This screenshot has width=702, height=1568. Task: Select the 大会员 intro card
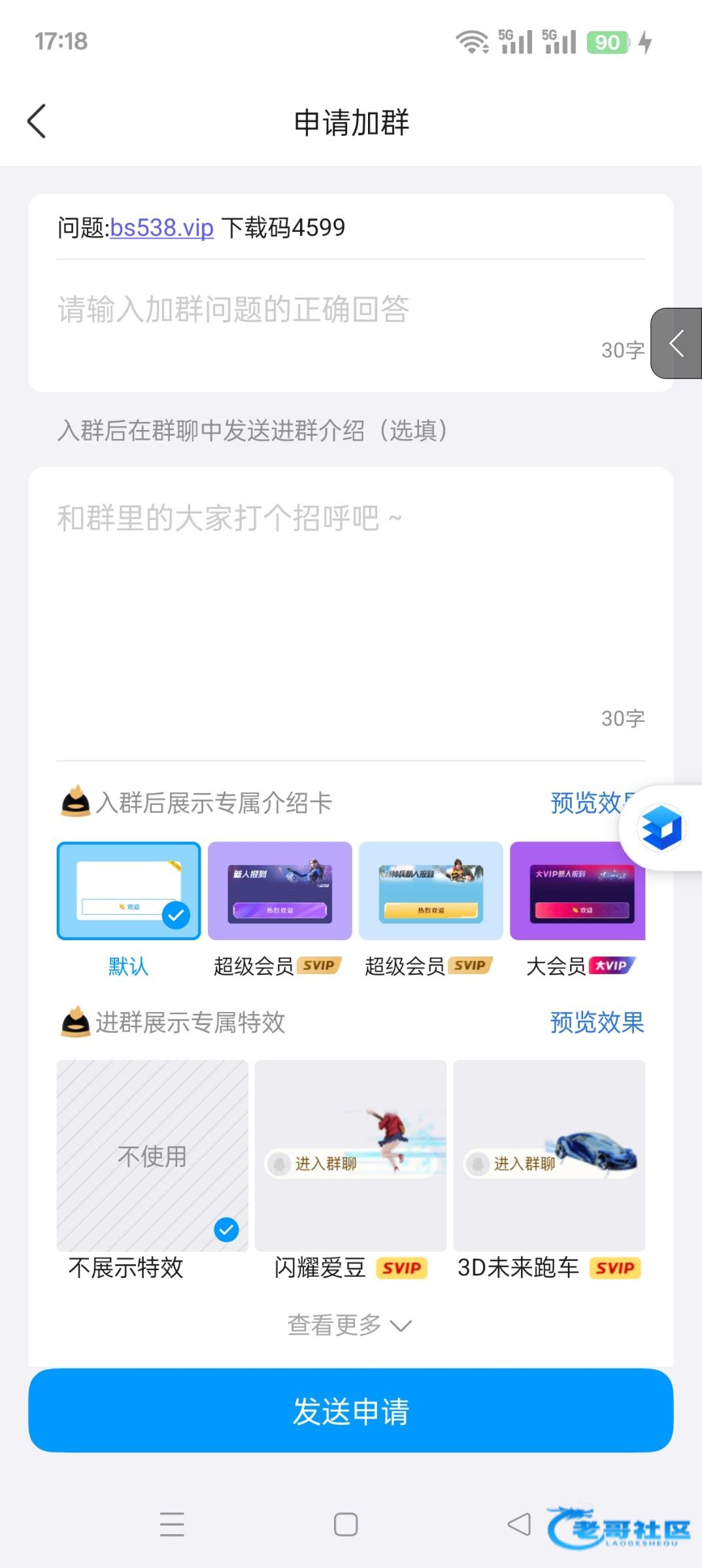[577, 891]
